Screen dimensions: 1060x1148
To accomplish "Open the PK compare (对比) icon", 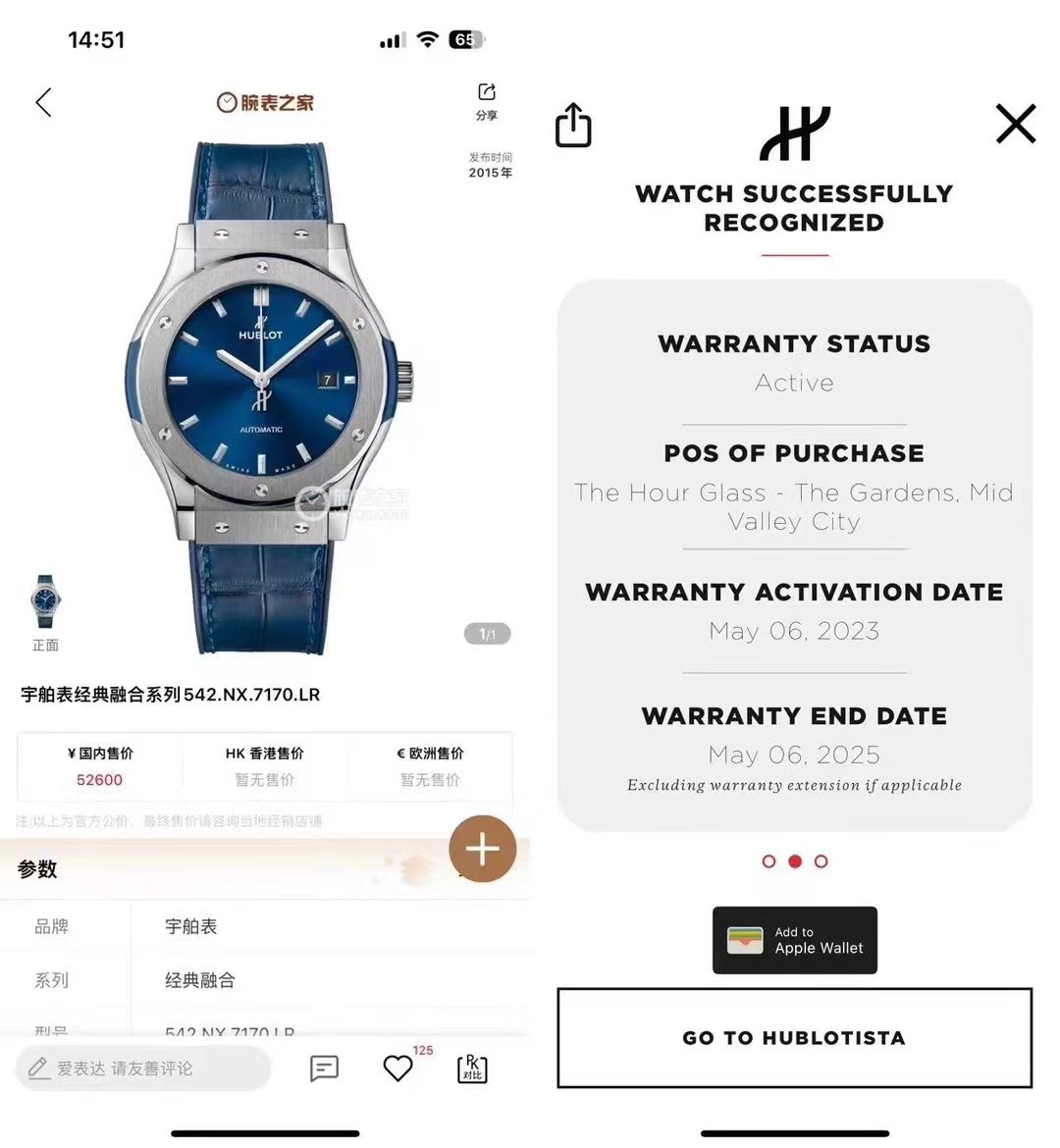I will coord(472,1069).
